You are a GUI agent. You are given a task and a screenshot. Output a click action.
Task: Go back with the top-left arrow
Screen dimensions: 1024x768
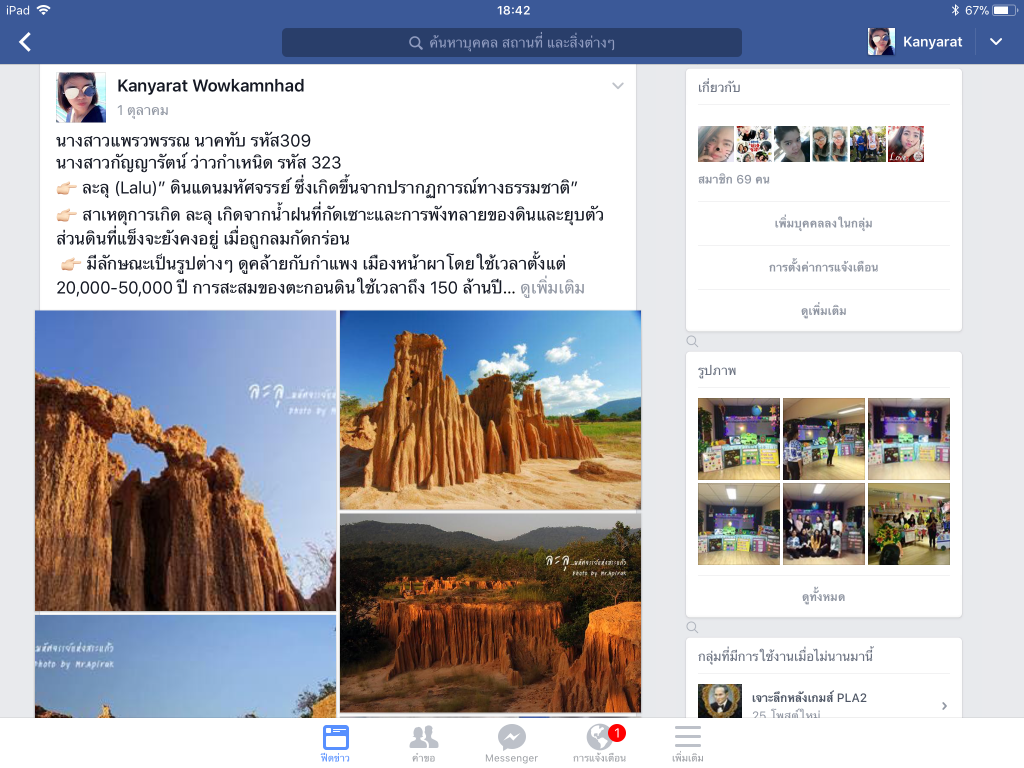tap(25, 42)
